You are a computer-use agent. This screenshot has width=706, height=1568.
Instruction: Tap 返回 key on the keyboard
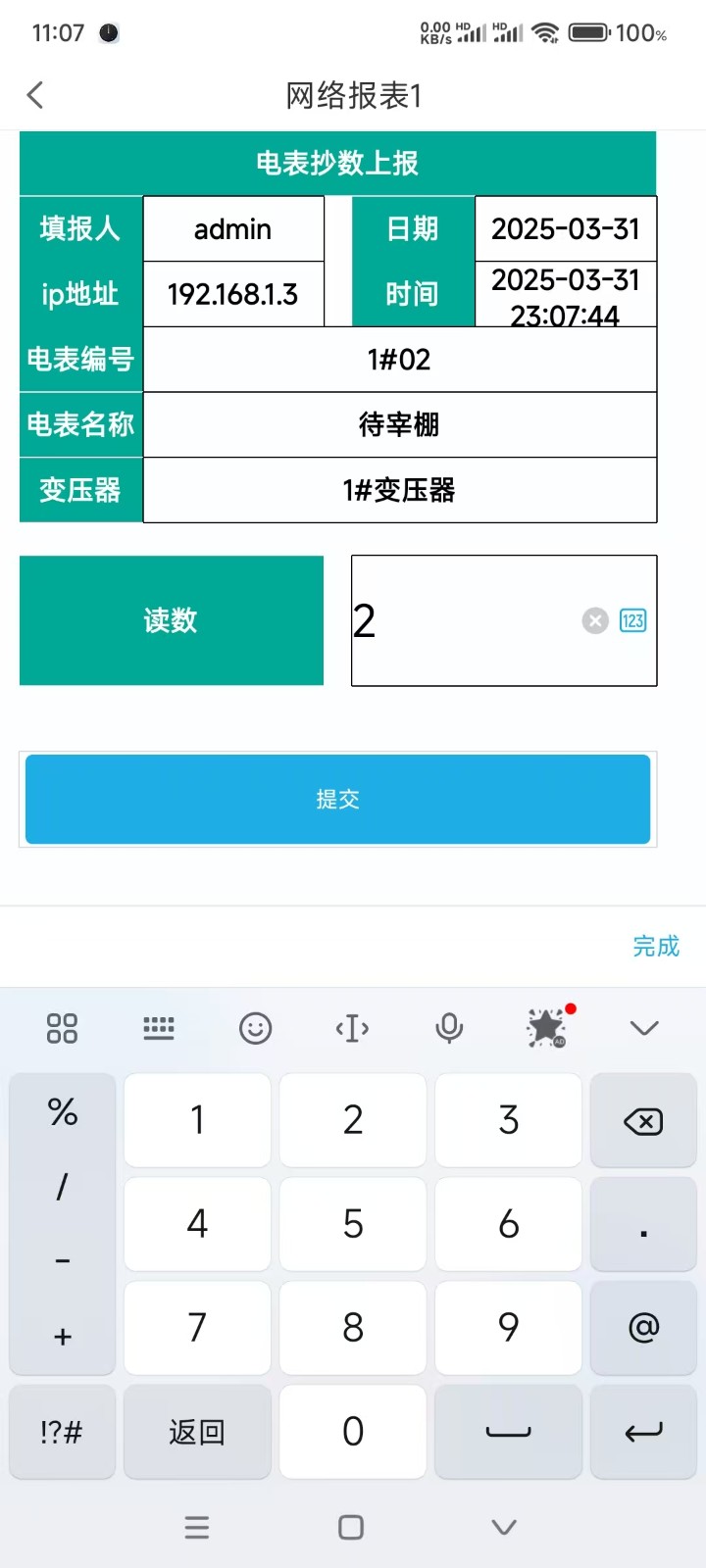click(x=197, y=1432)
